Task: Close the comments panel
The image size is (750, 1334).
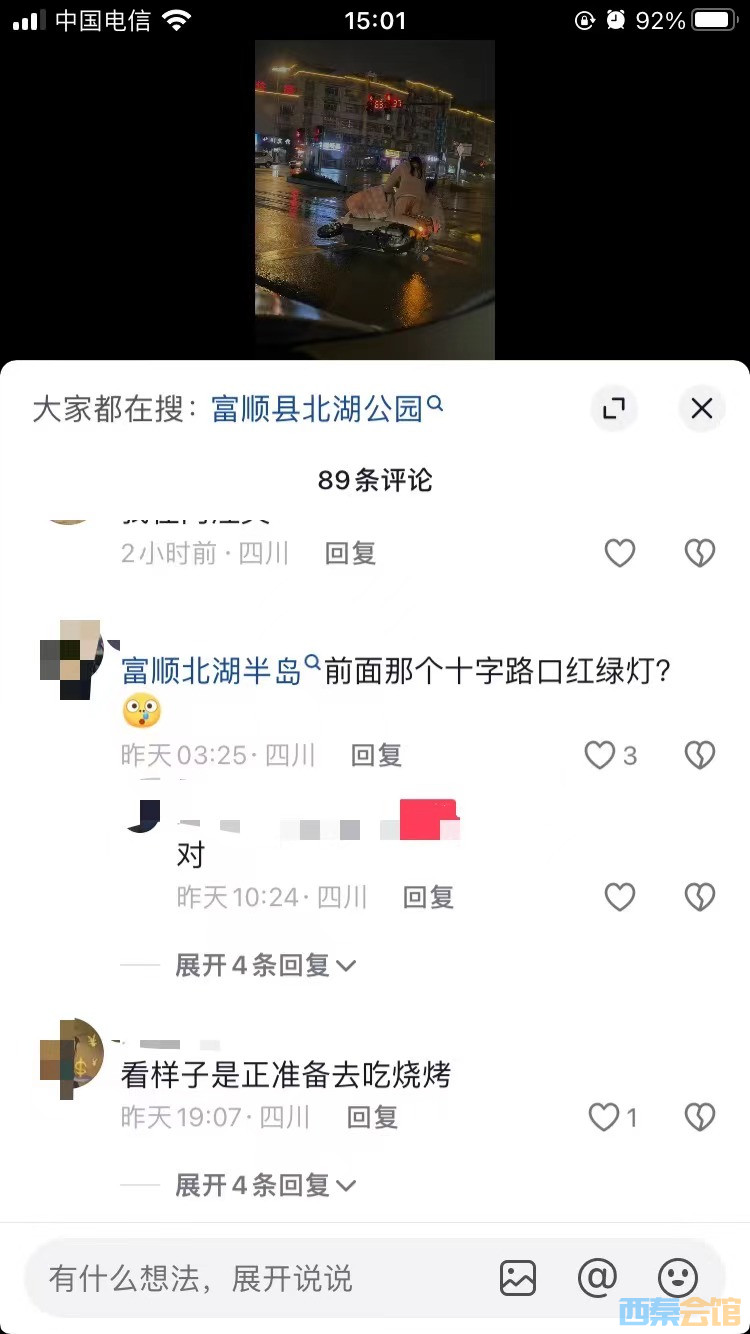Action: 702,408
